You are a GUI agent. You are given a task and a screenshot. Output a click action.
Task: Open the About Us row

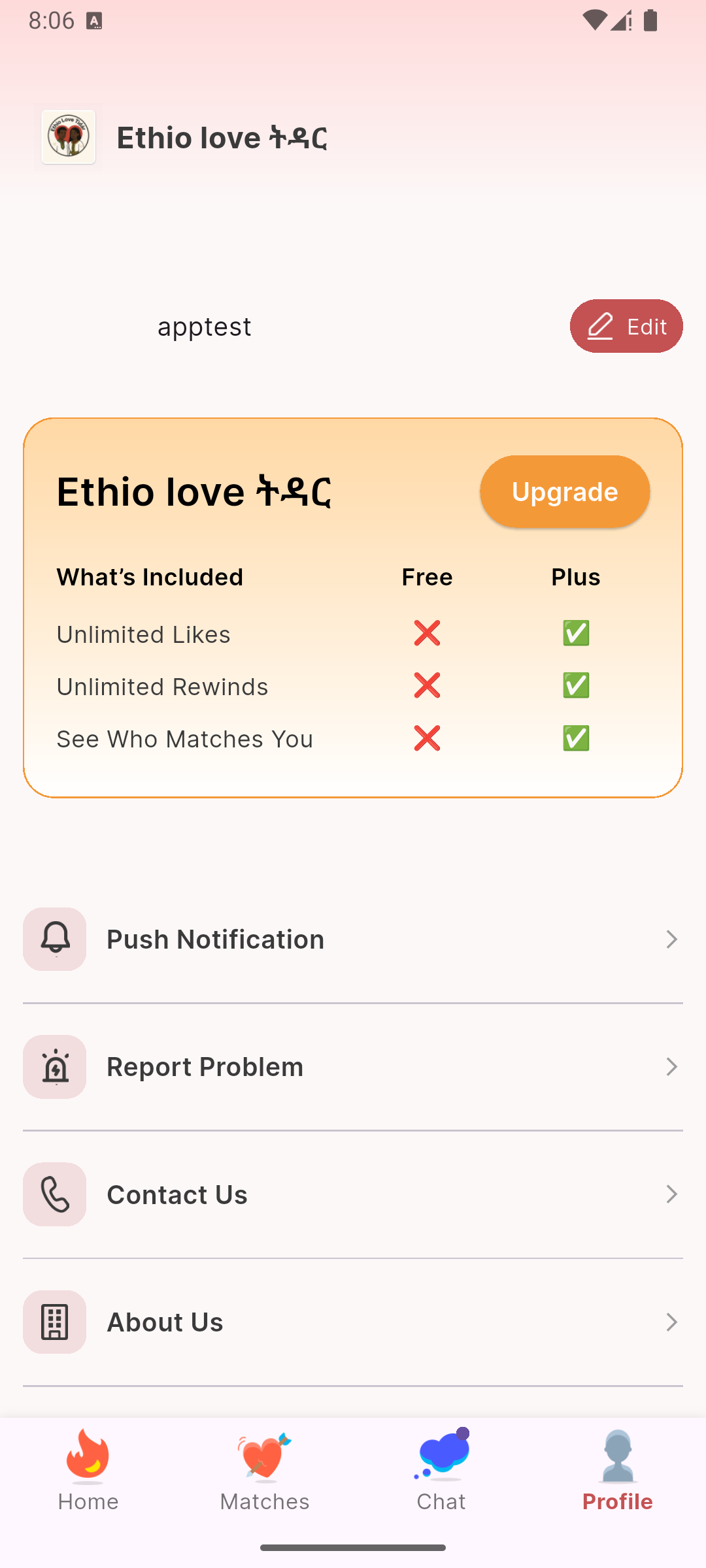pos(353,1322)
